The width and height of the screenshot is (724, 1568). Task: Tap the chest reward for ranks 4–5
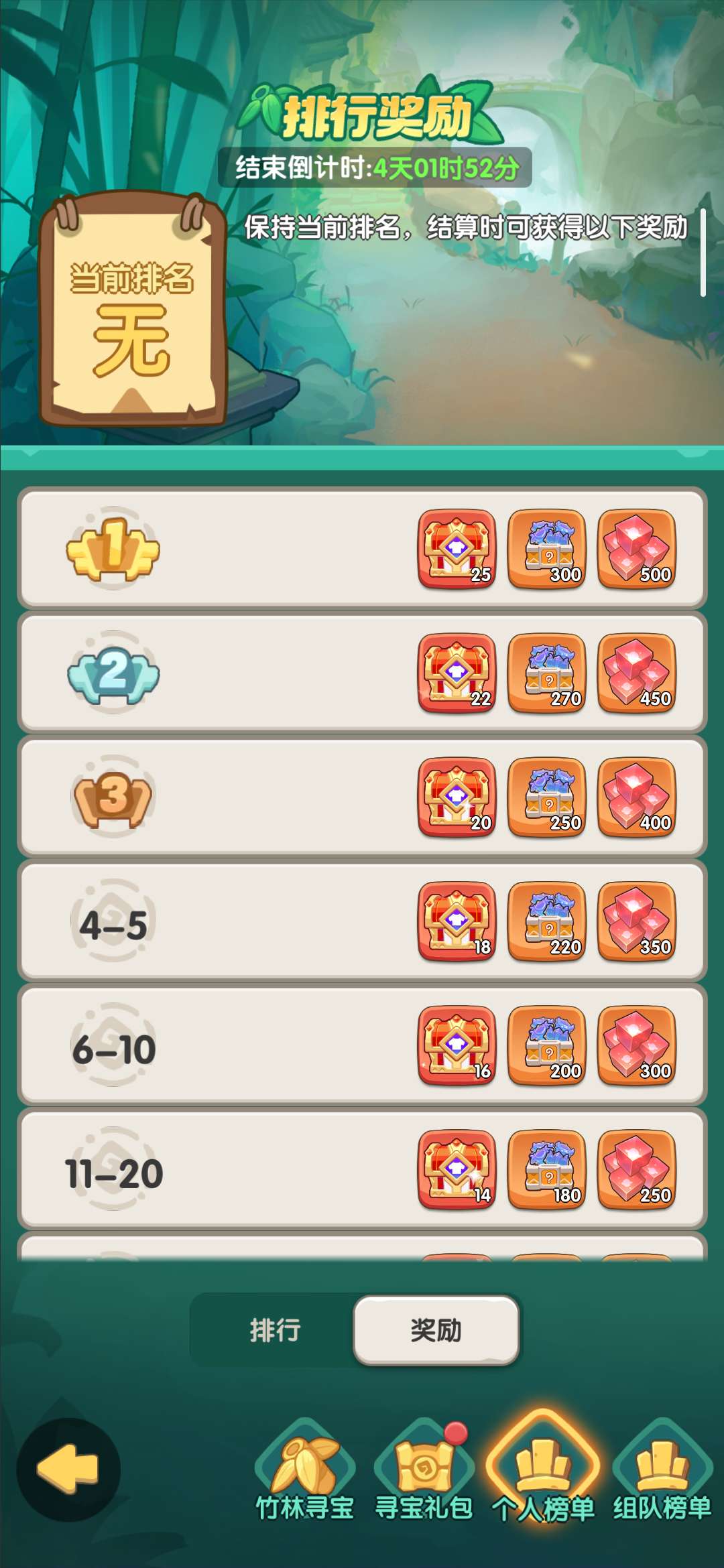tap(457, 921)
